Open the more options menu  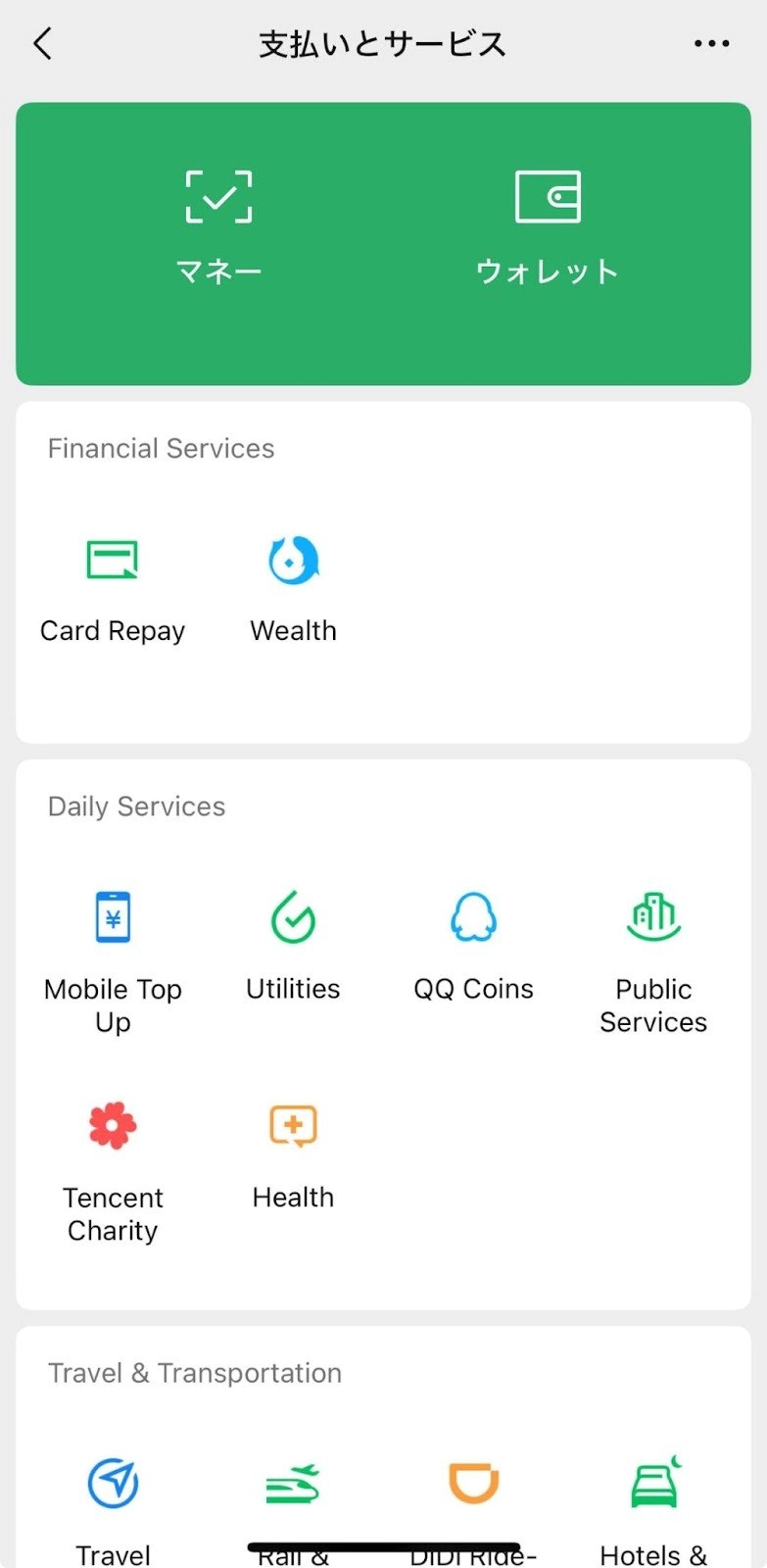[711, 43]
